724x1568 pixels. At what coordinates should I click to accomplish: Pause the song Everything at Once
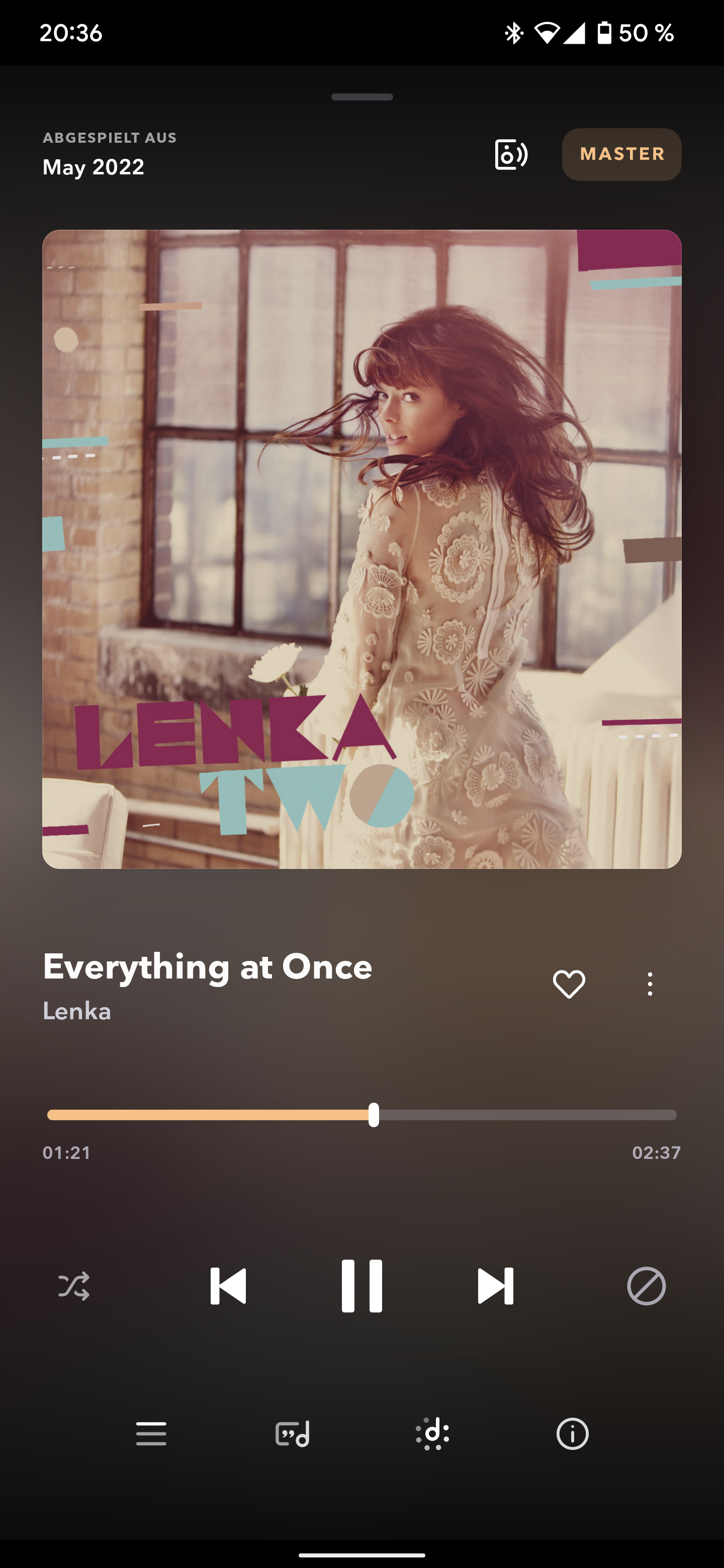[x=361, y=1286]
